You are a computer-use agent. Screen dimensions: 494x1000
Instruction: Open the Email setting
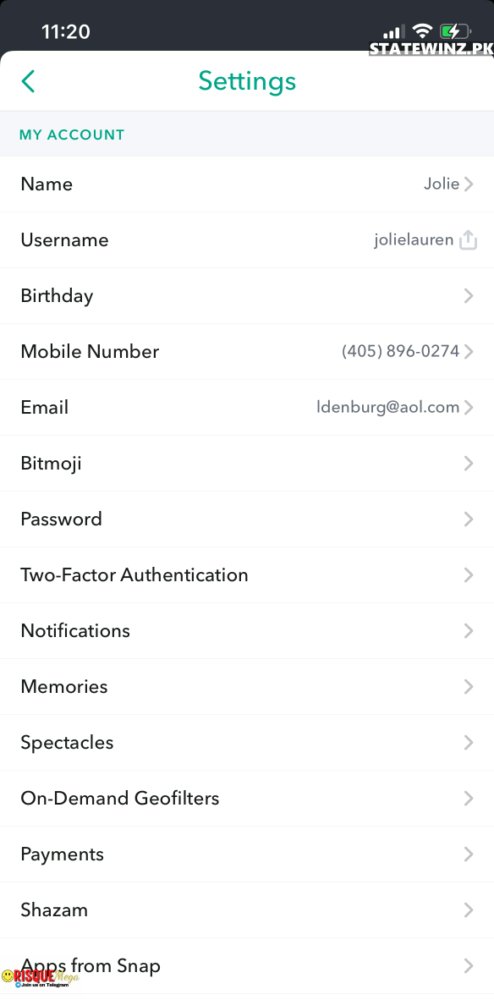247,408
